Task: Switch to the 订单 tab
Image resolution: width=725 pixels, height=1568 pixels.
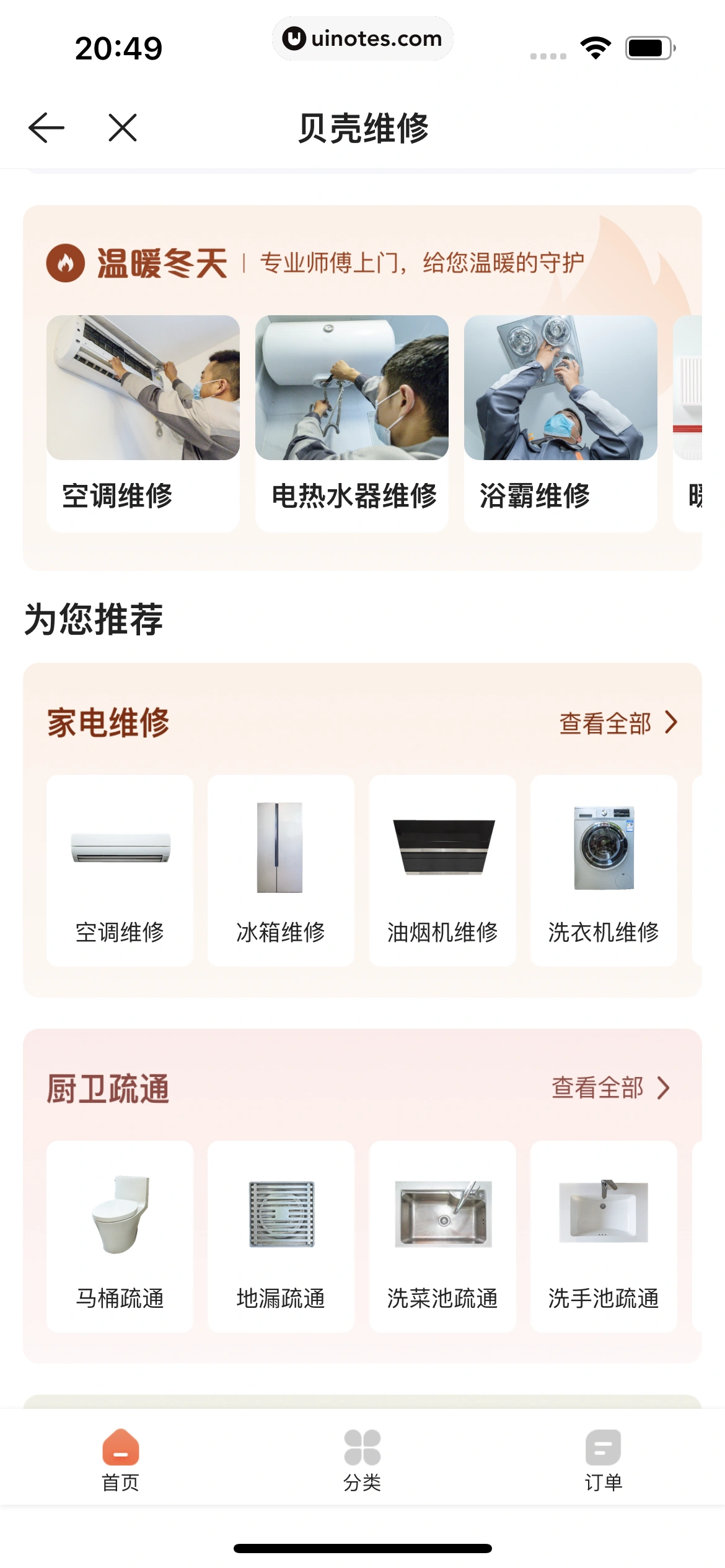Action: (x=603, y=1459)
